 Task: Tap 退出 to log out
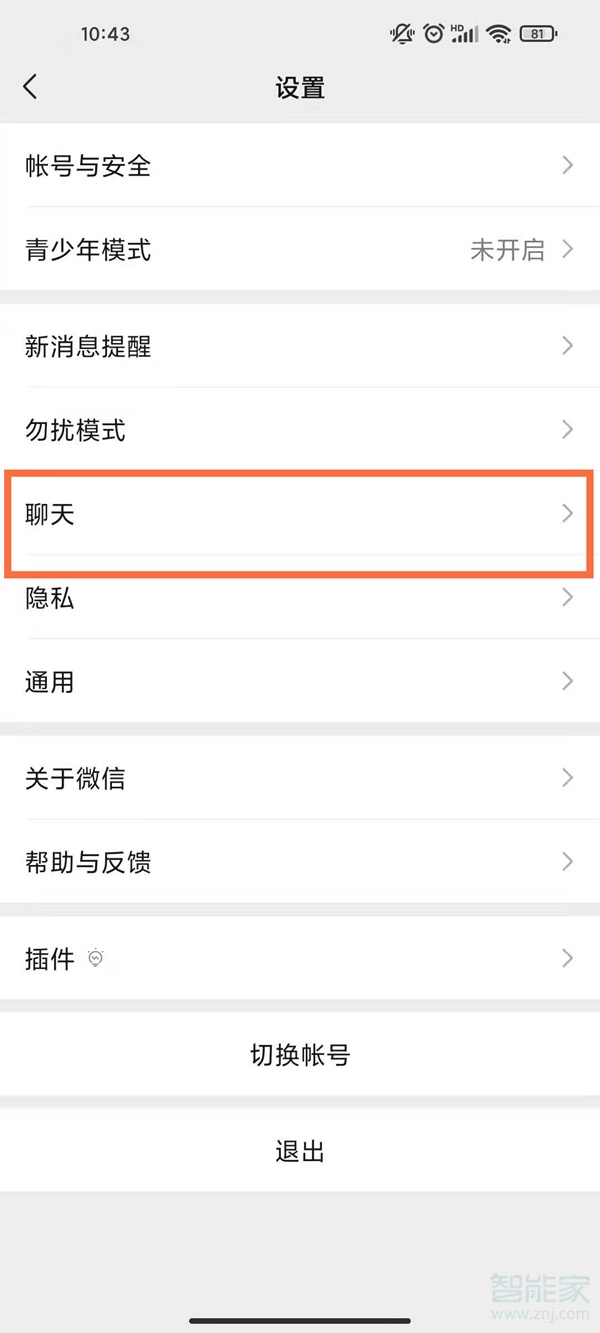point(300,1151)
